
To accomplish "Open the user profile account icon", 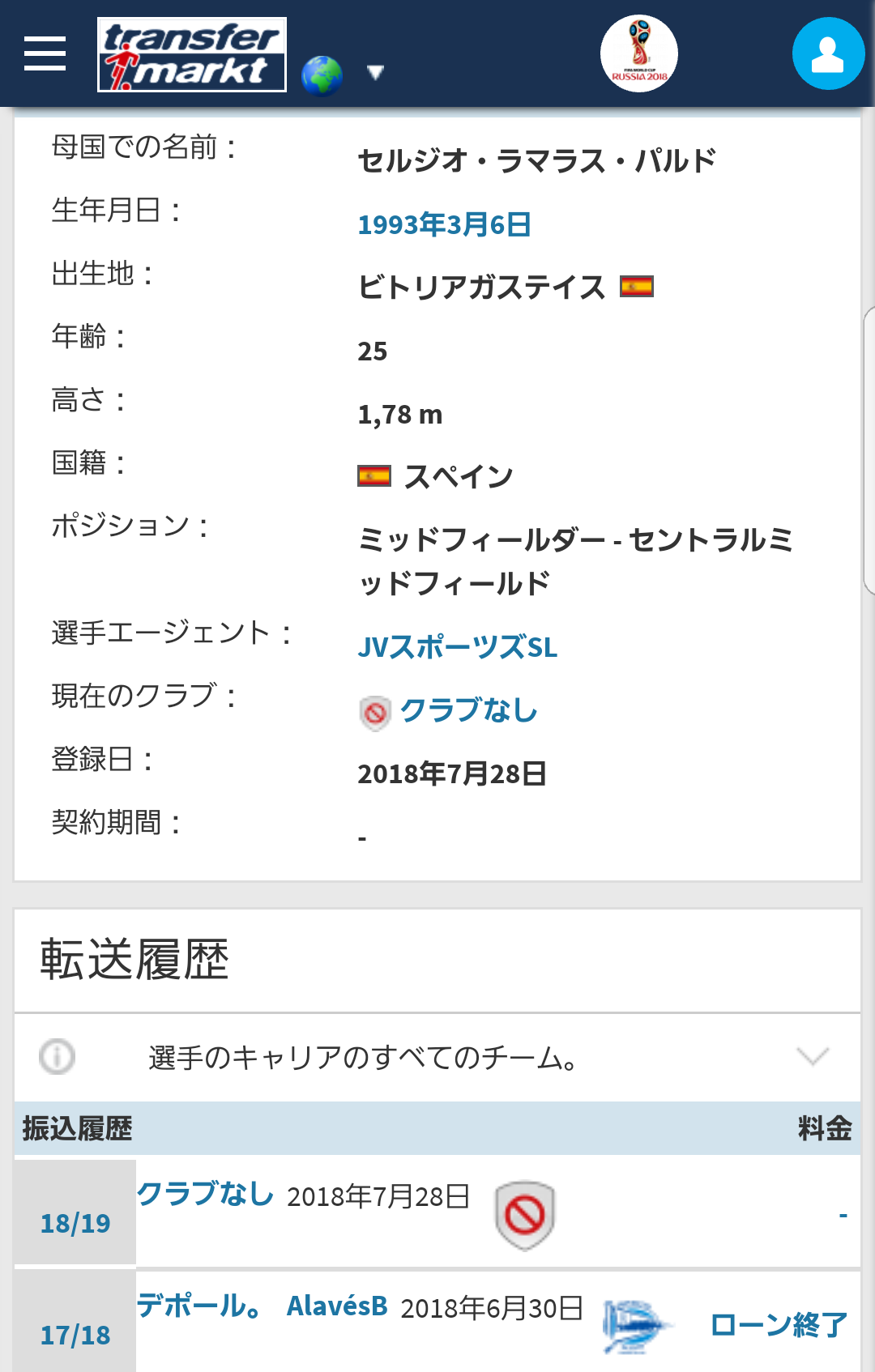I will [827, 54].
